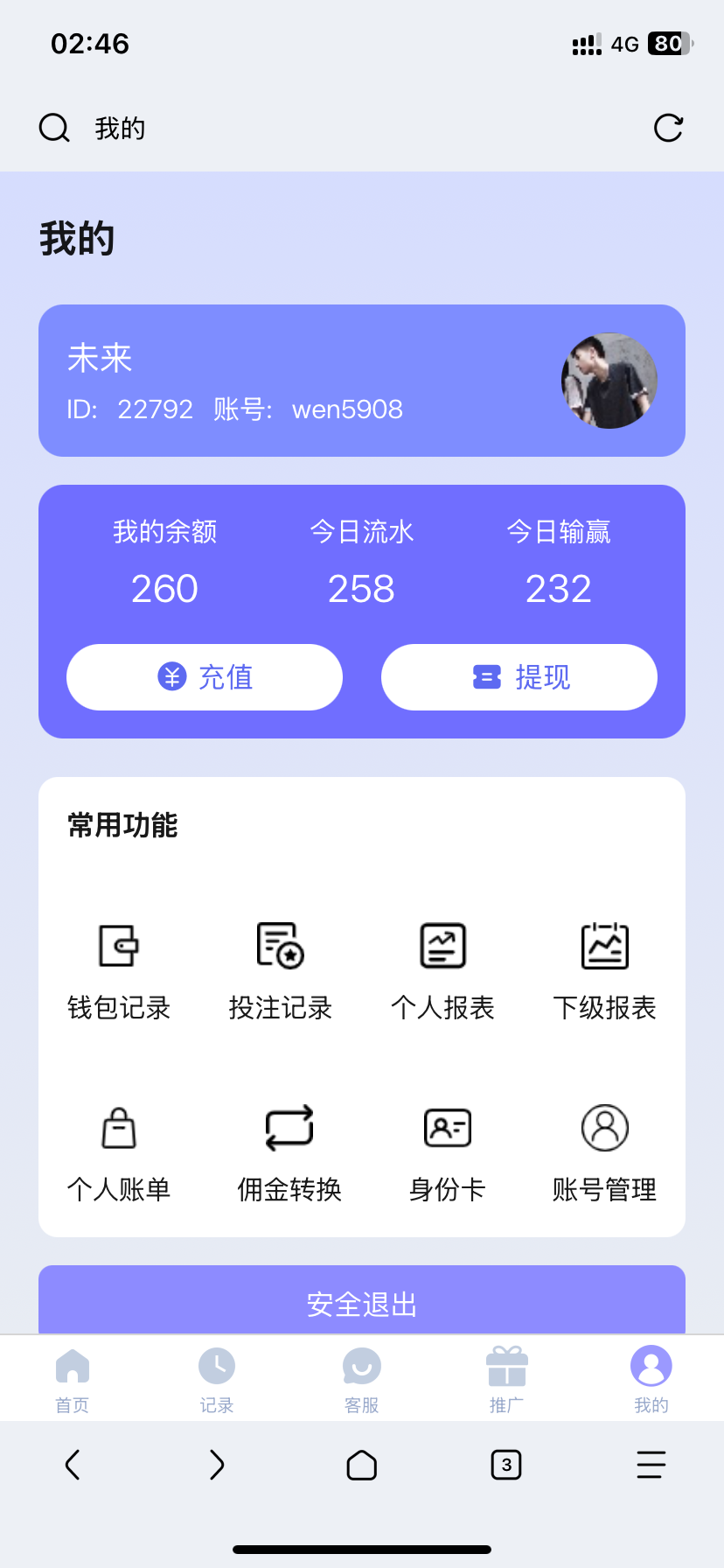Select 投注记录 (betting records)

[x=282, y=969]
